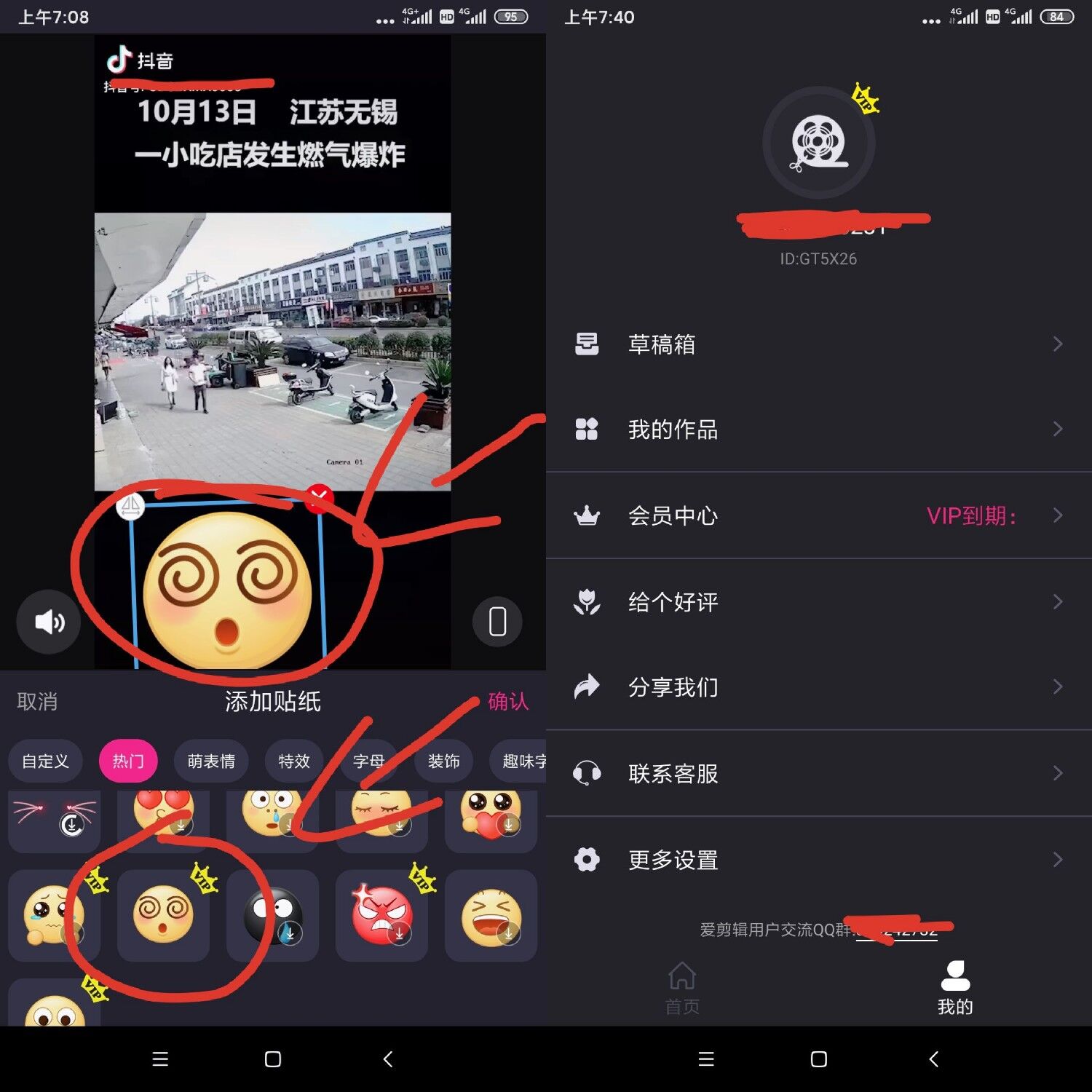Switch to the 装饰 sticker tab
Screen dimensions: 1092x1092
click(x=443, y=761)
